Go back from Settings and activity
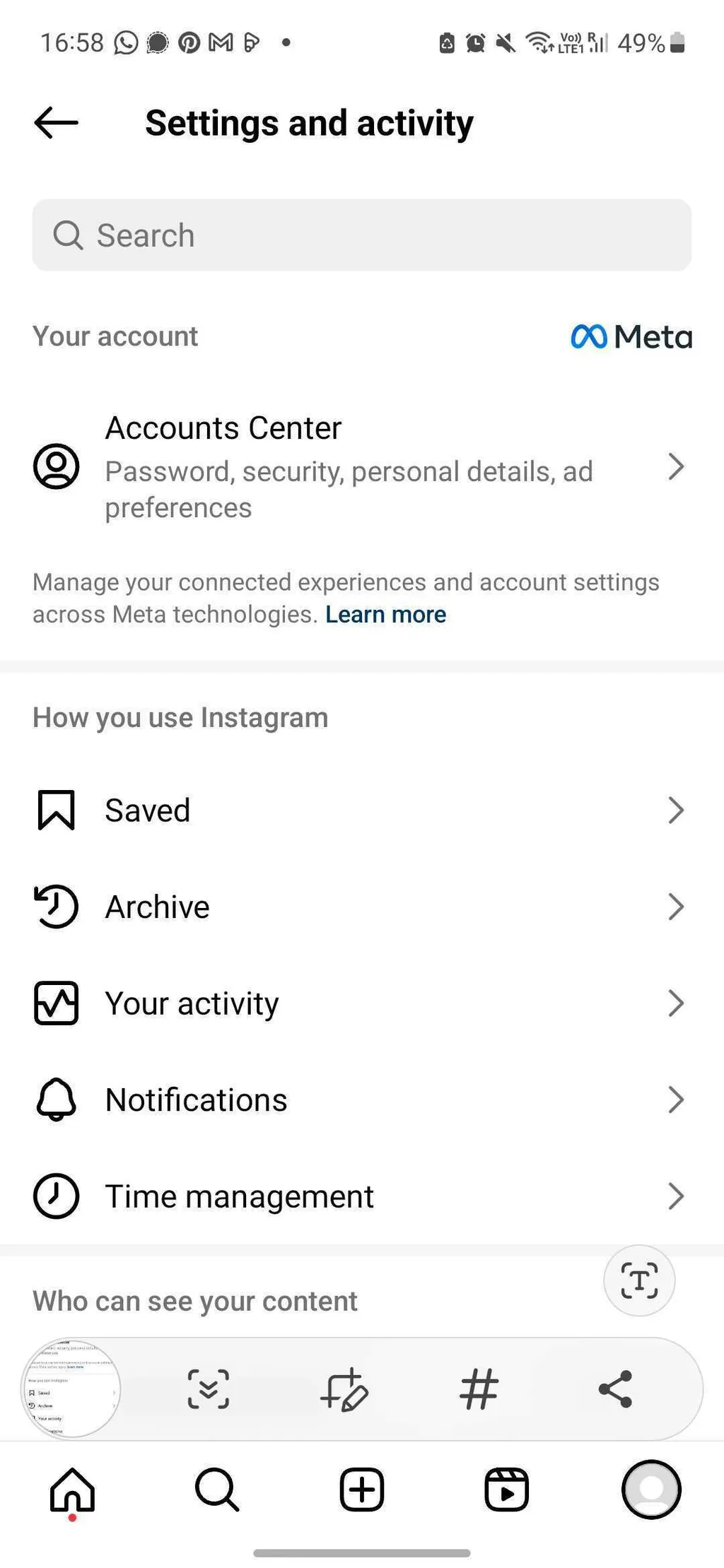 (56, 123)
